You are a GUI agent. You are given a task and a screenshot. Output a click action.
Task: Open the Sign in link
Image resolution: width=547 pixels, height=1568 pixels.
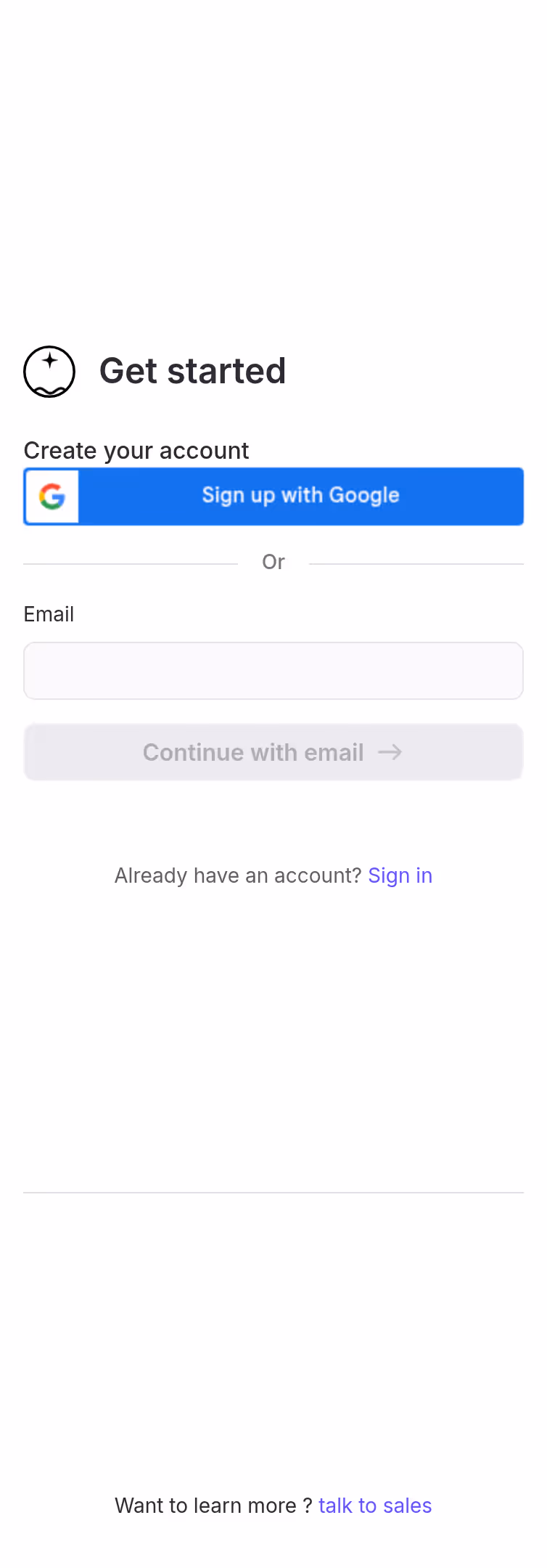[x=400, y=875]
